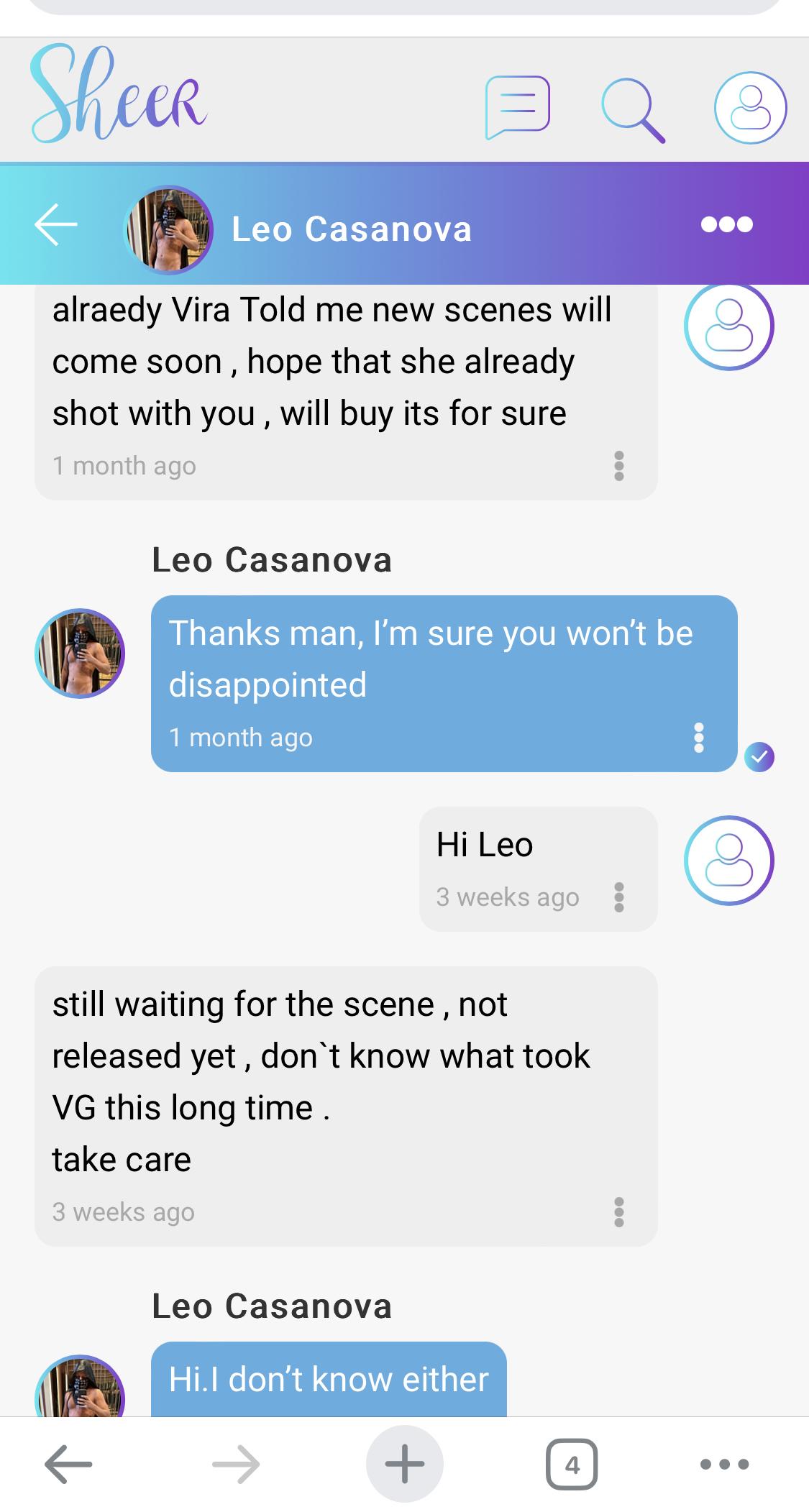809x1512 pixels.
Task: Go back from the Leo Casanova chat
Action: (56, 224)
